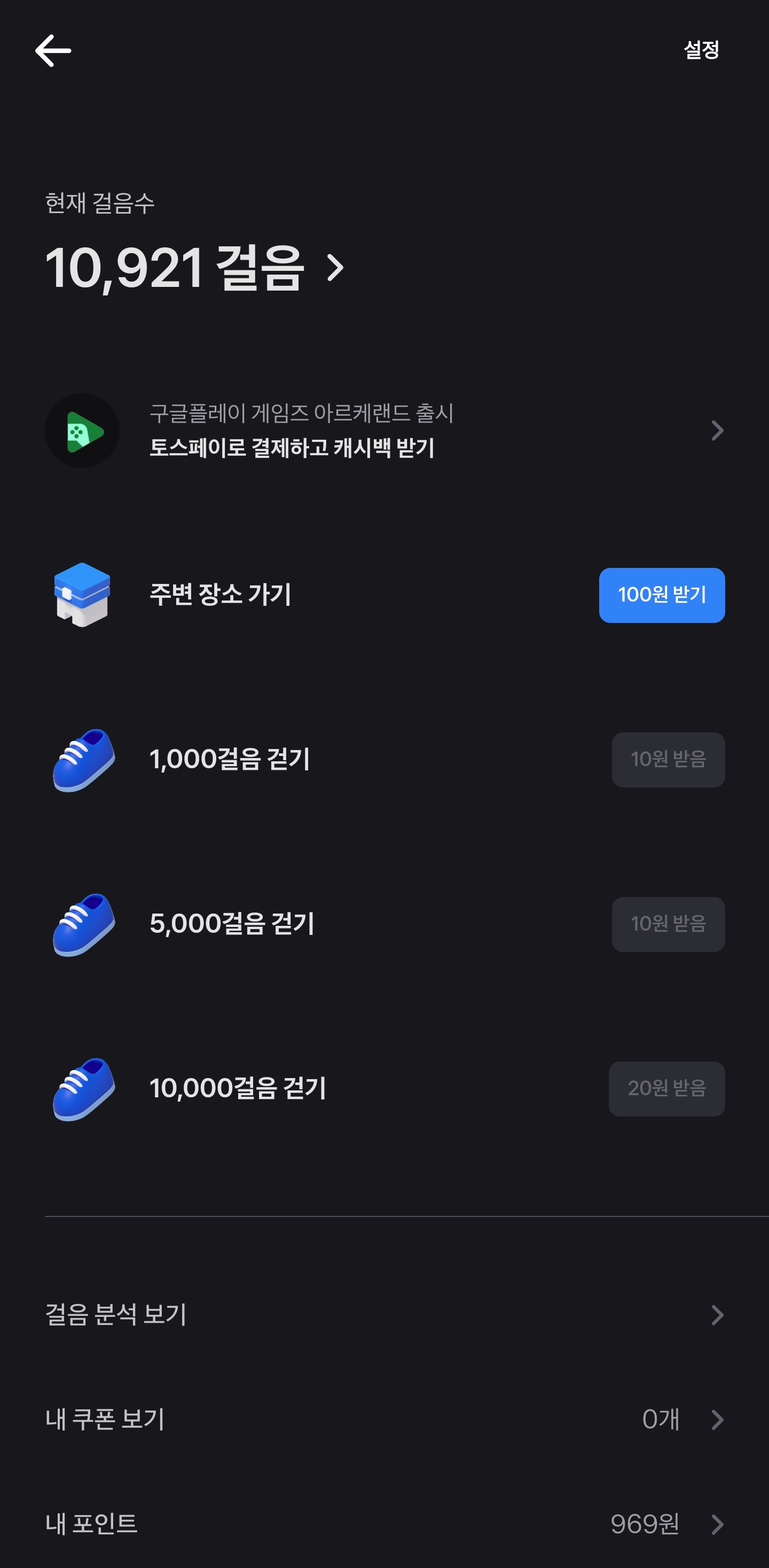Open 설정 in the top bar
This screenshot has height=1568, width=769.
tap(702, 50)
